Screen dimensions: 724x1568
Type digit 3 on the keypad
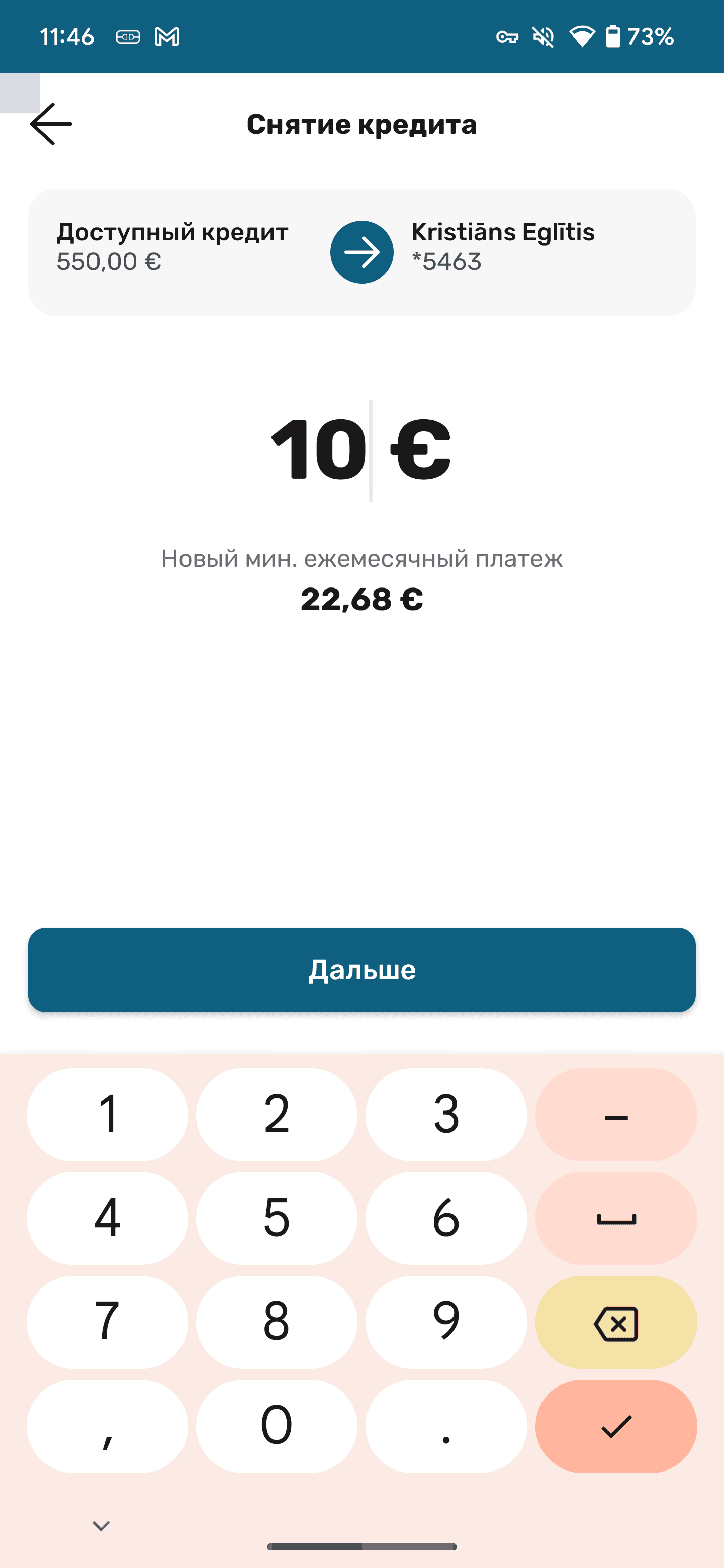446,1115
